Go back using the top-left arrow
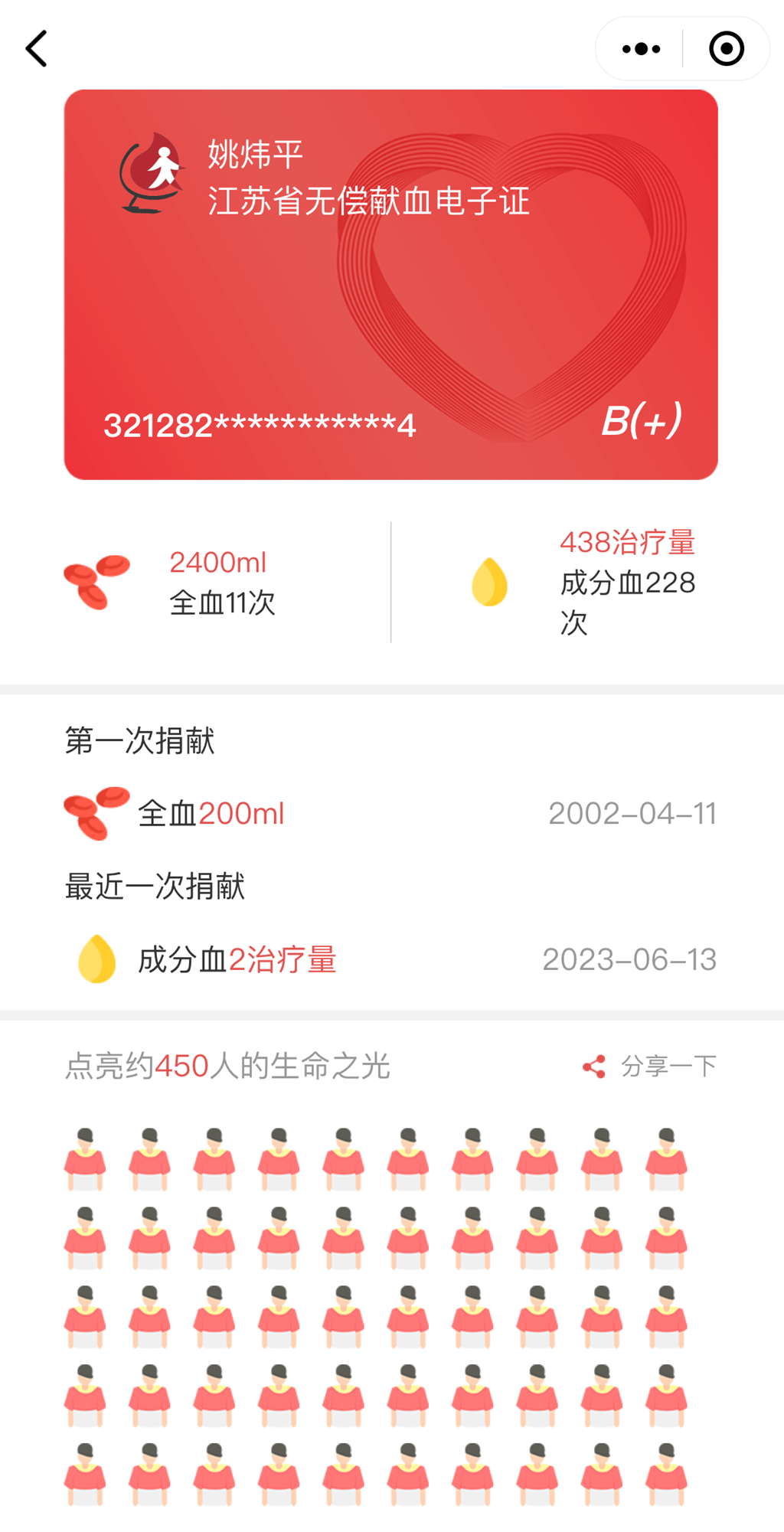 pyautogui.click(x=37, y=49)
